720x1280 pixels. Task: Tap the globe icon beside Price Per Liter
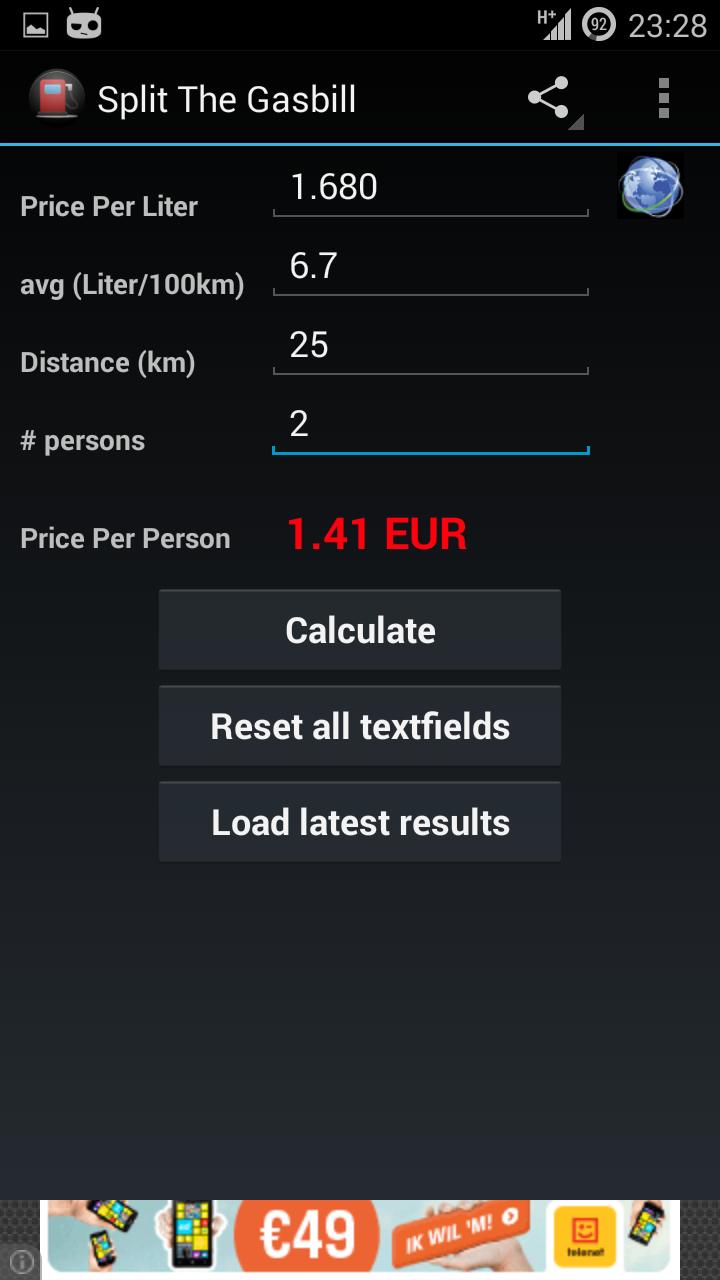click(x=650, y=187)
